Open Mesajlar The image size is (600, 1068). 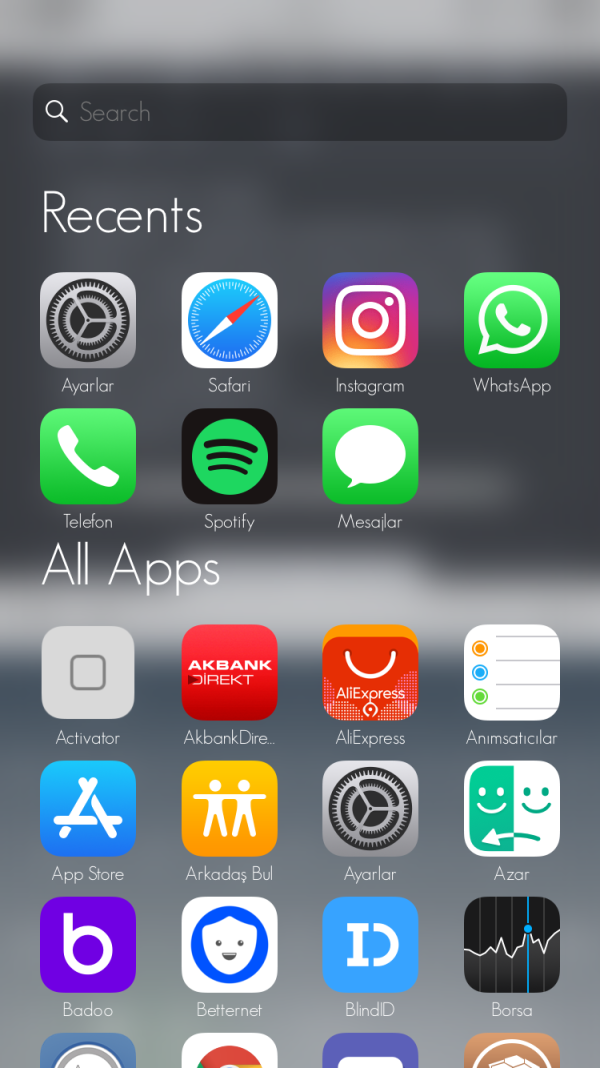click(x=370, y=456)
